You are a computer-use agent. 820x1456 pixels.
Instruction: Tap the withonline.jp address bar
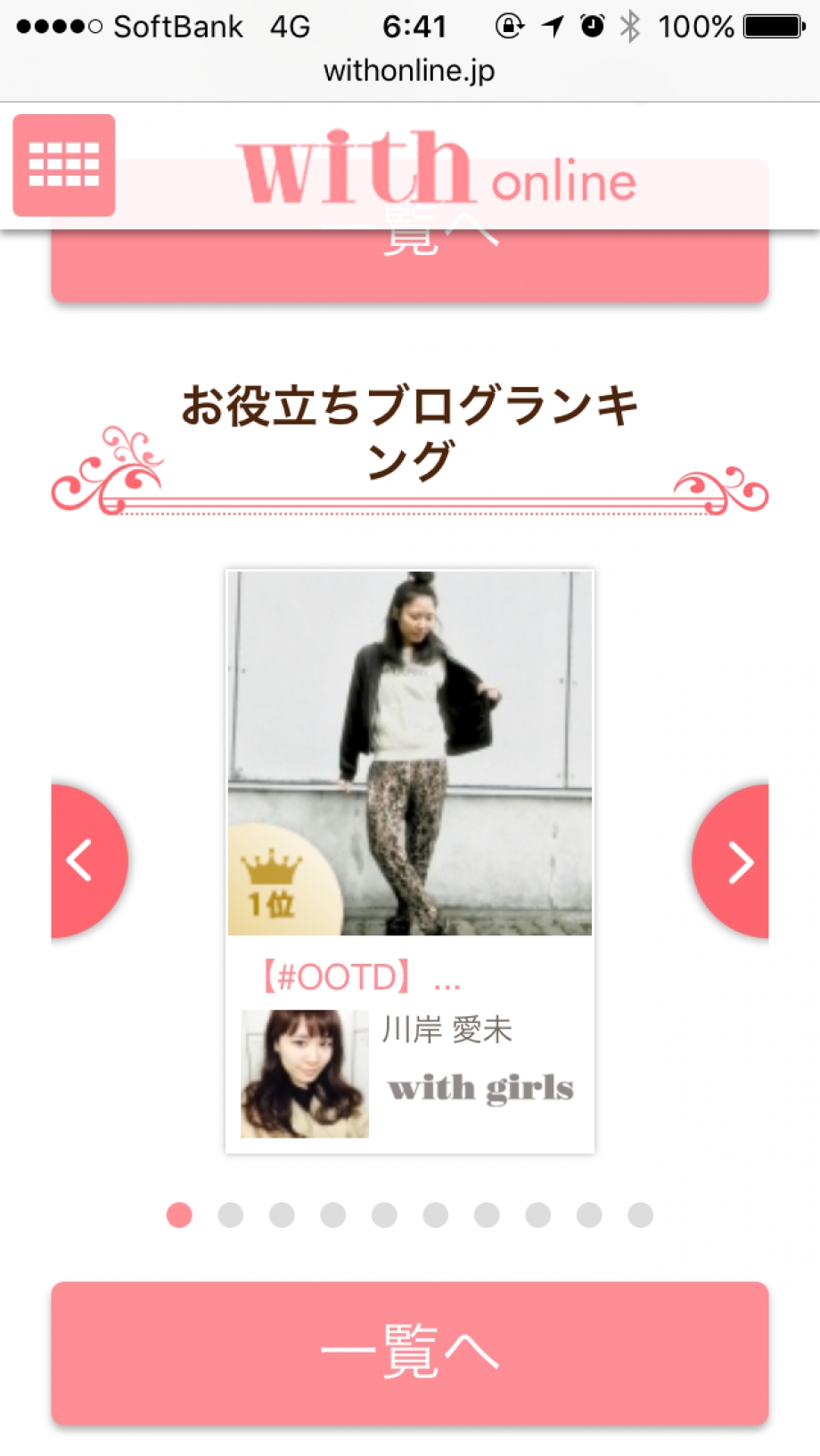coord(409,70)
